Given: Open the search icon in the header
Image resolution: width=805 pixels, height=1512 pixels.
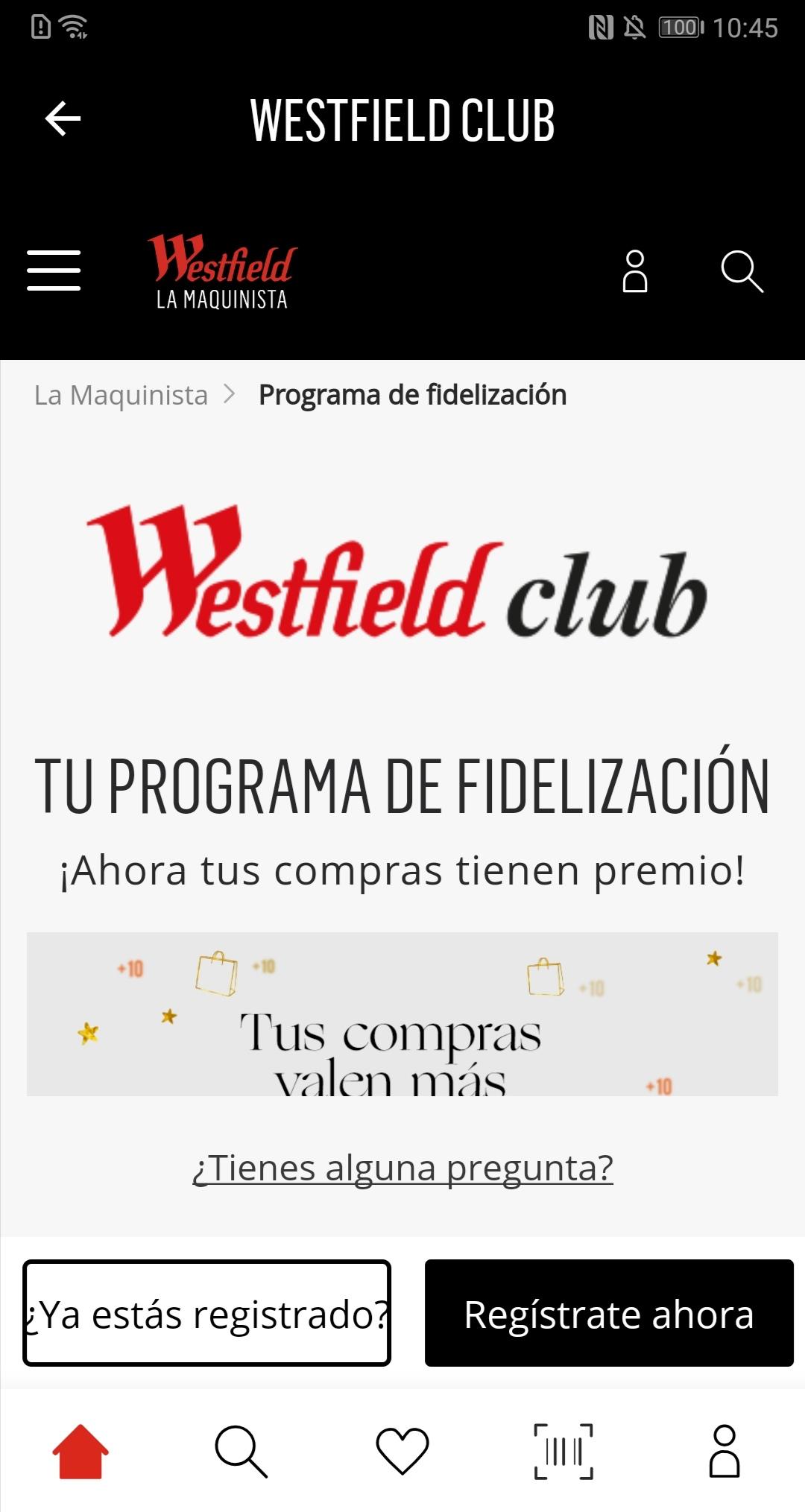Looking at the screenshot, I should (742, 271).
